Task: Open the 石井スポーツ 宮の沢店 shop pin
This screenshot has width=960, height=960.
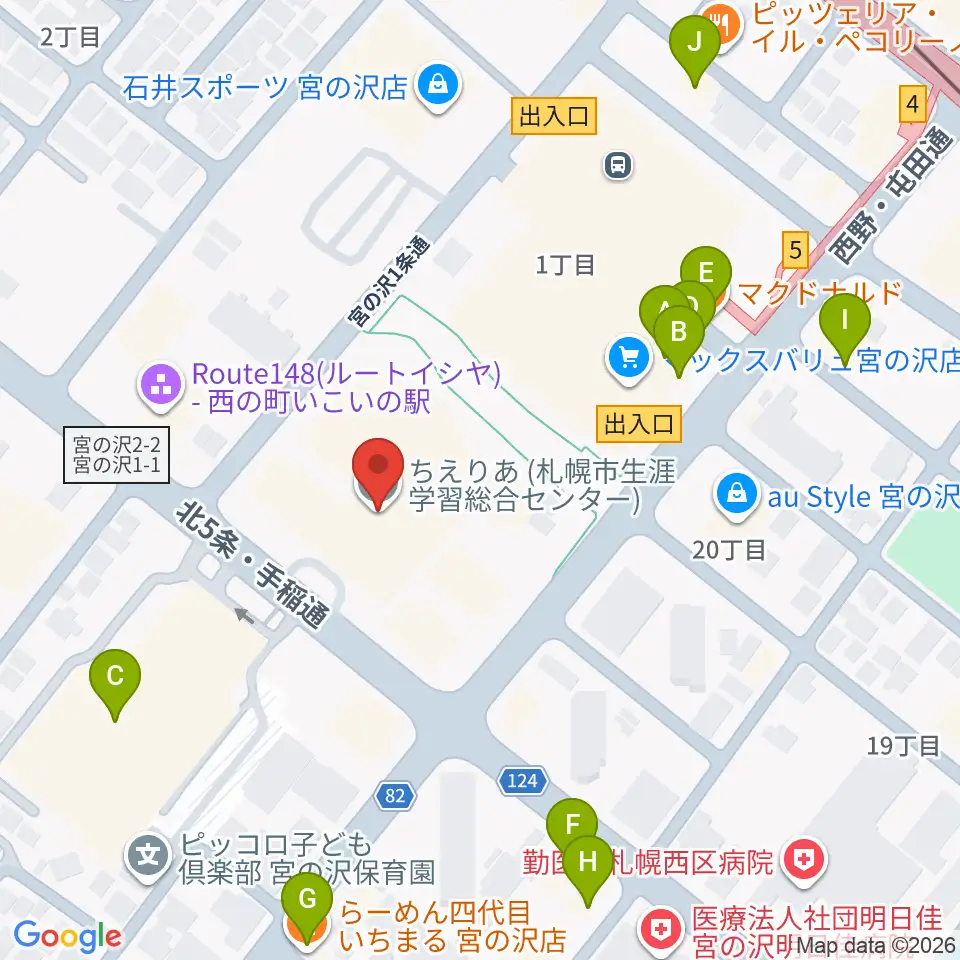Action: coord(438,88)
